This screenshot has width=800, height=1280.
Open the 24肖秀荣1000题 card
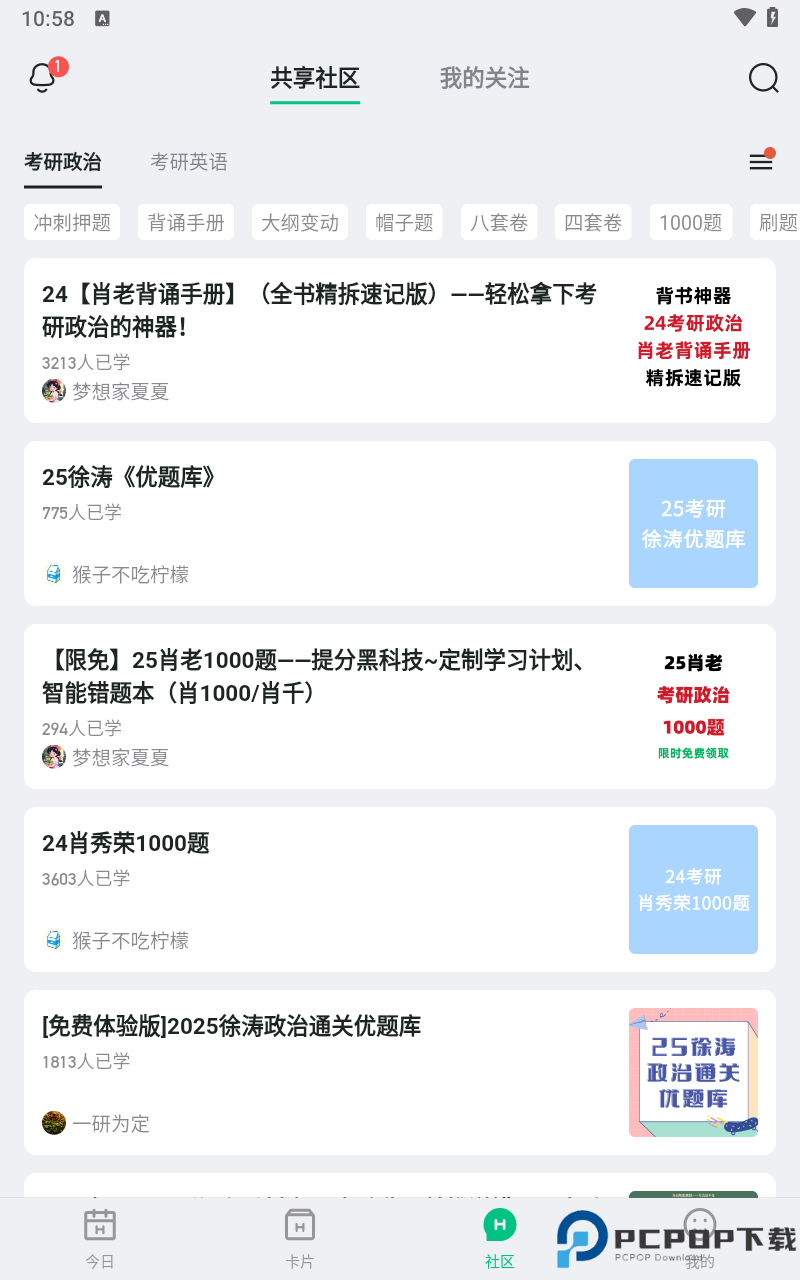320,889
